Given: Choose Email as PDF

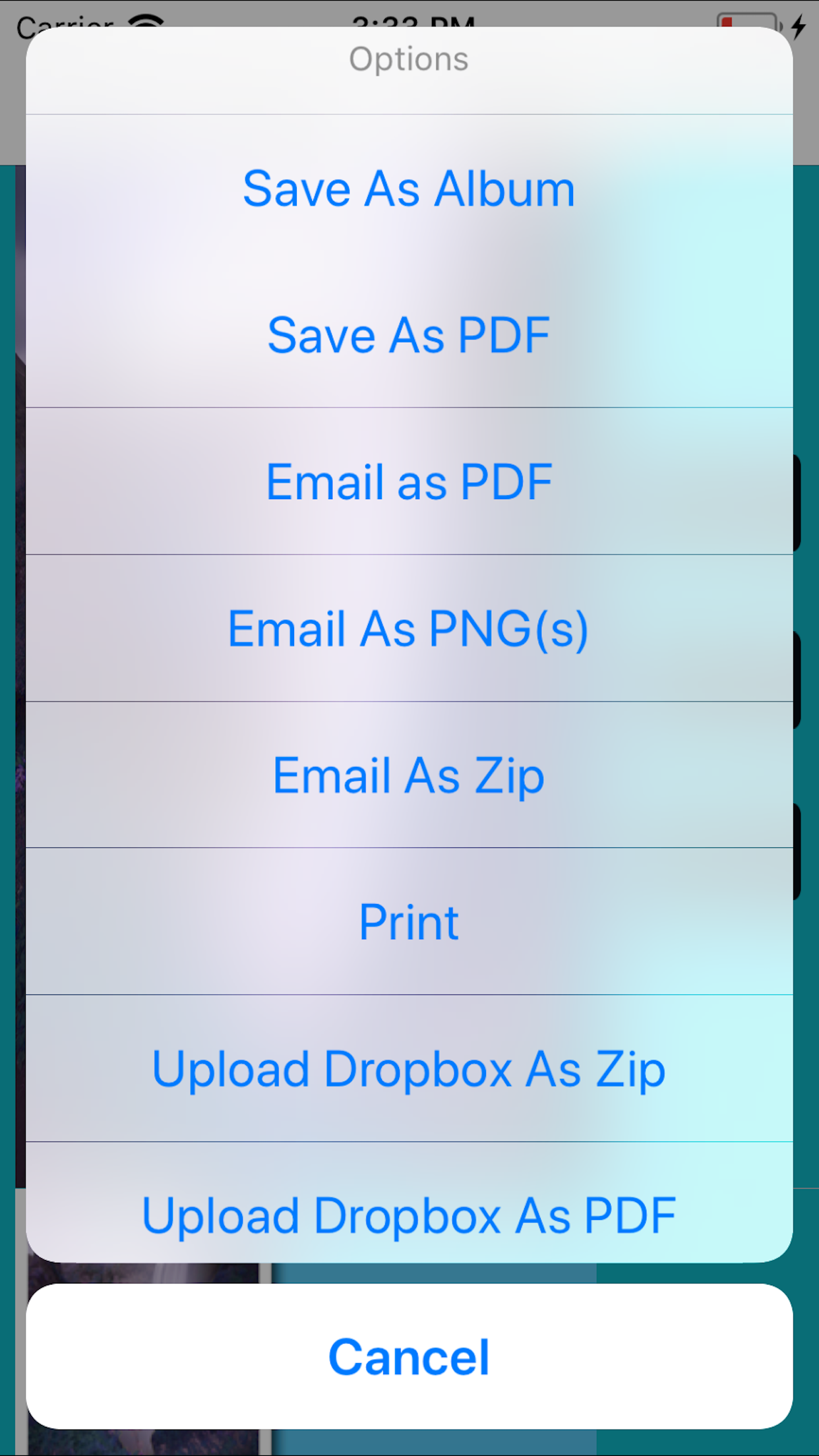Looking at the screenshot, I should (x=409, y=481).
